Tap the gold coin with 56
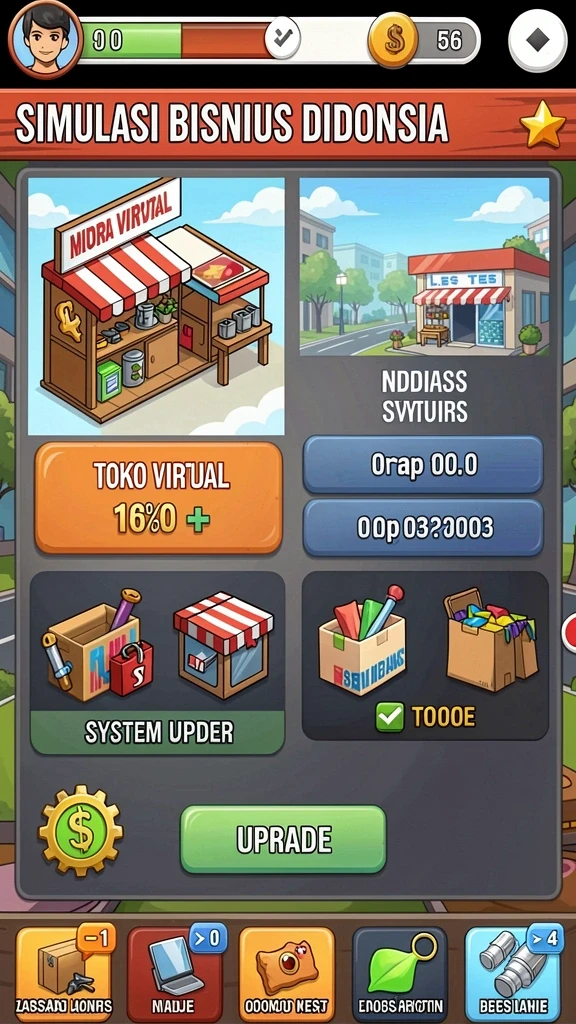Screen dimensions: 576x1024 point(392,40)
